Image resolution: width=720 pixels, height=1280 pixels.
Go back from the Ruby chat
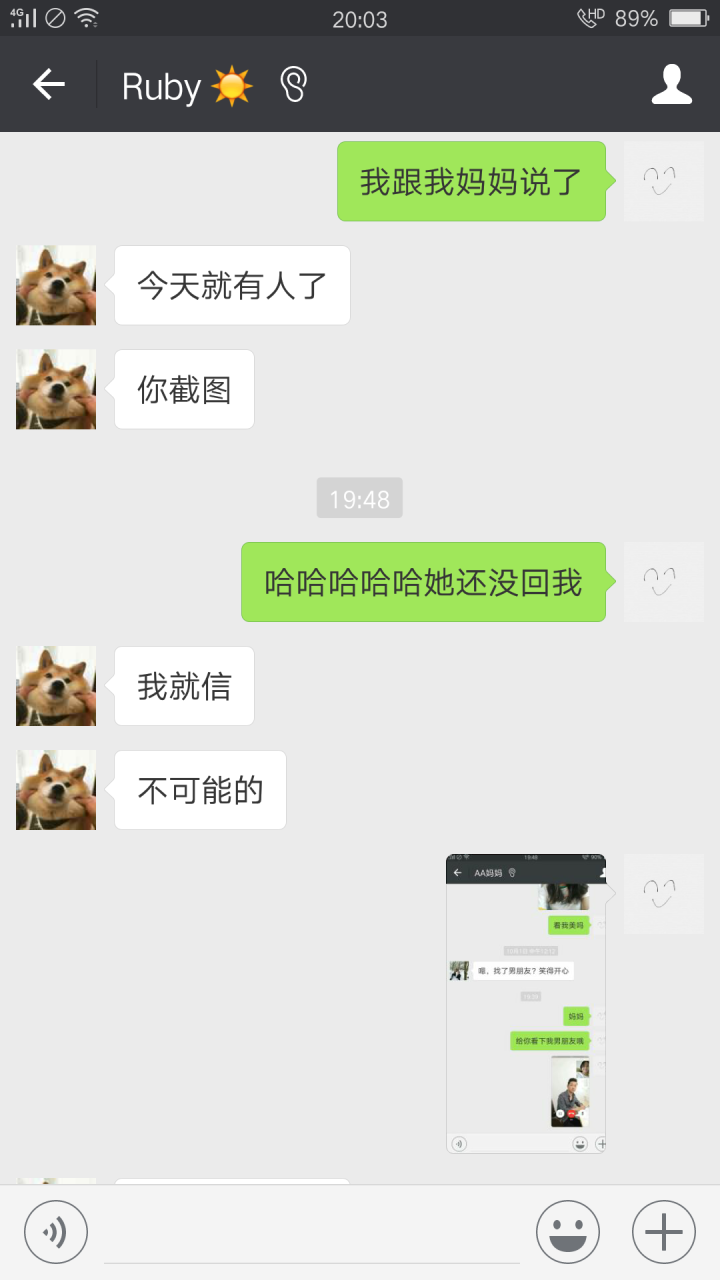(48, 85)
